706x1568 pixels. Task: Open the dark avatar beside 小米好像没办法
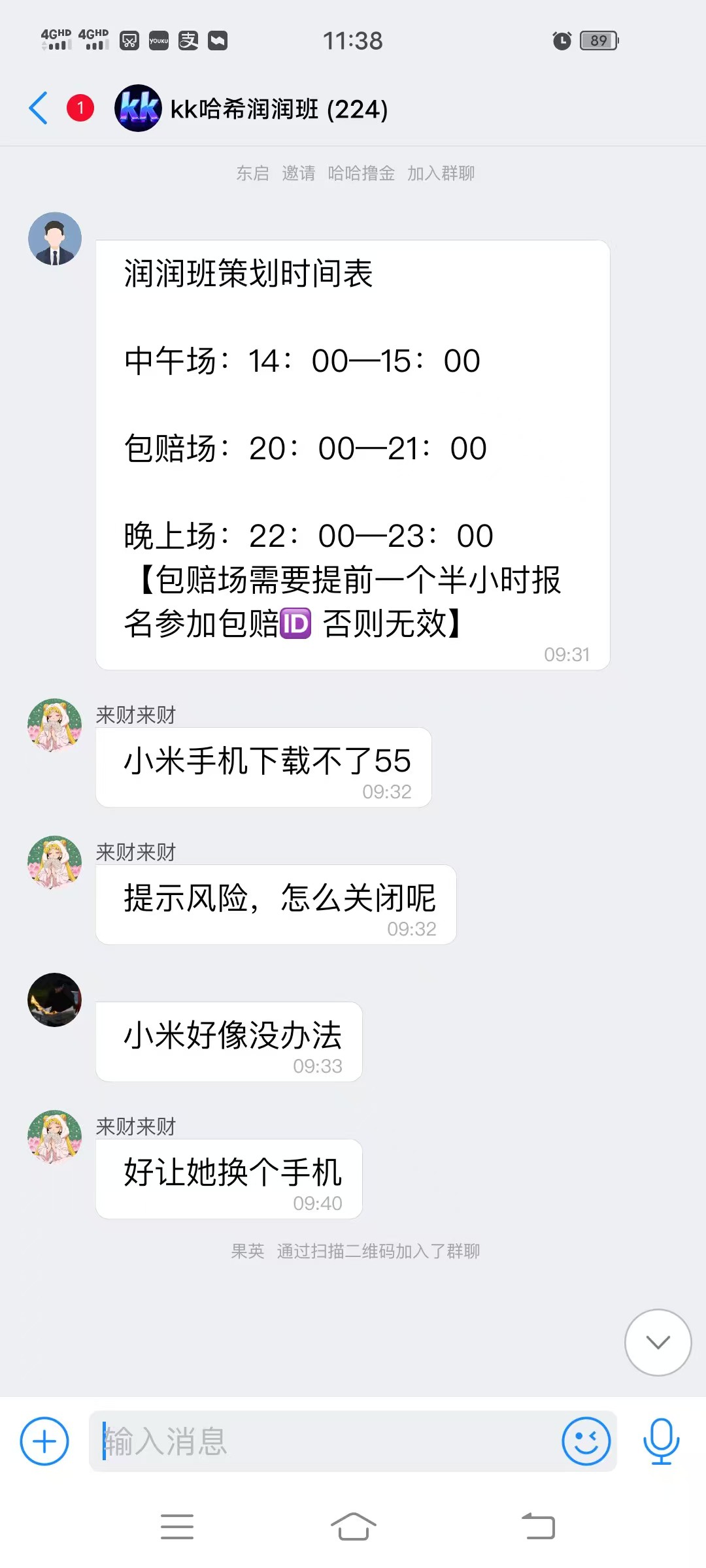55,1000
